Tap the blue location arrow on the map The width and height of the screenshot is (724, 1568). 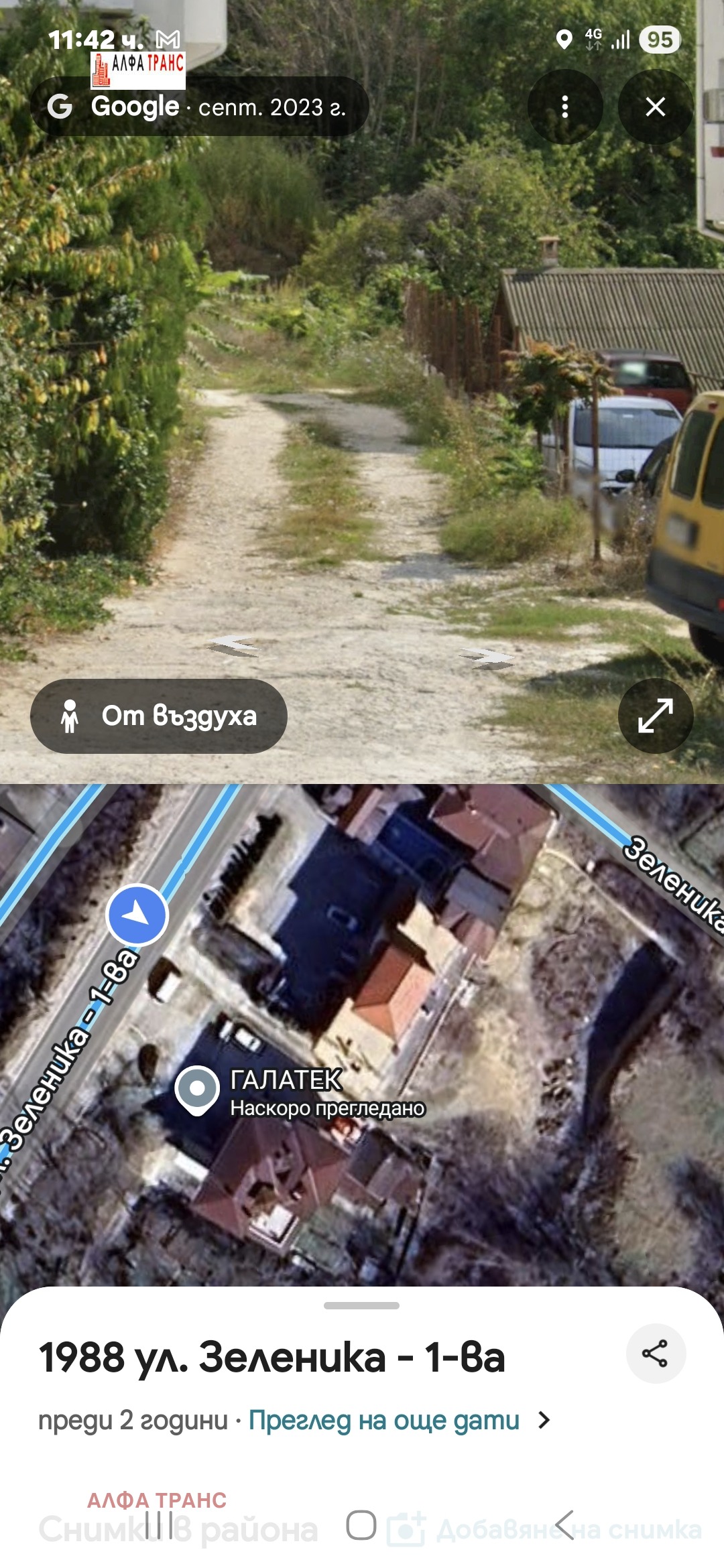pos(137,915)
